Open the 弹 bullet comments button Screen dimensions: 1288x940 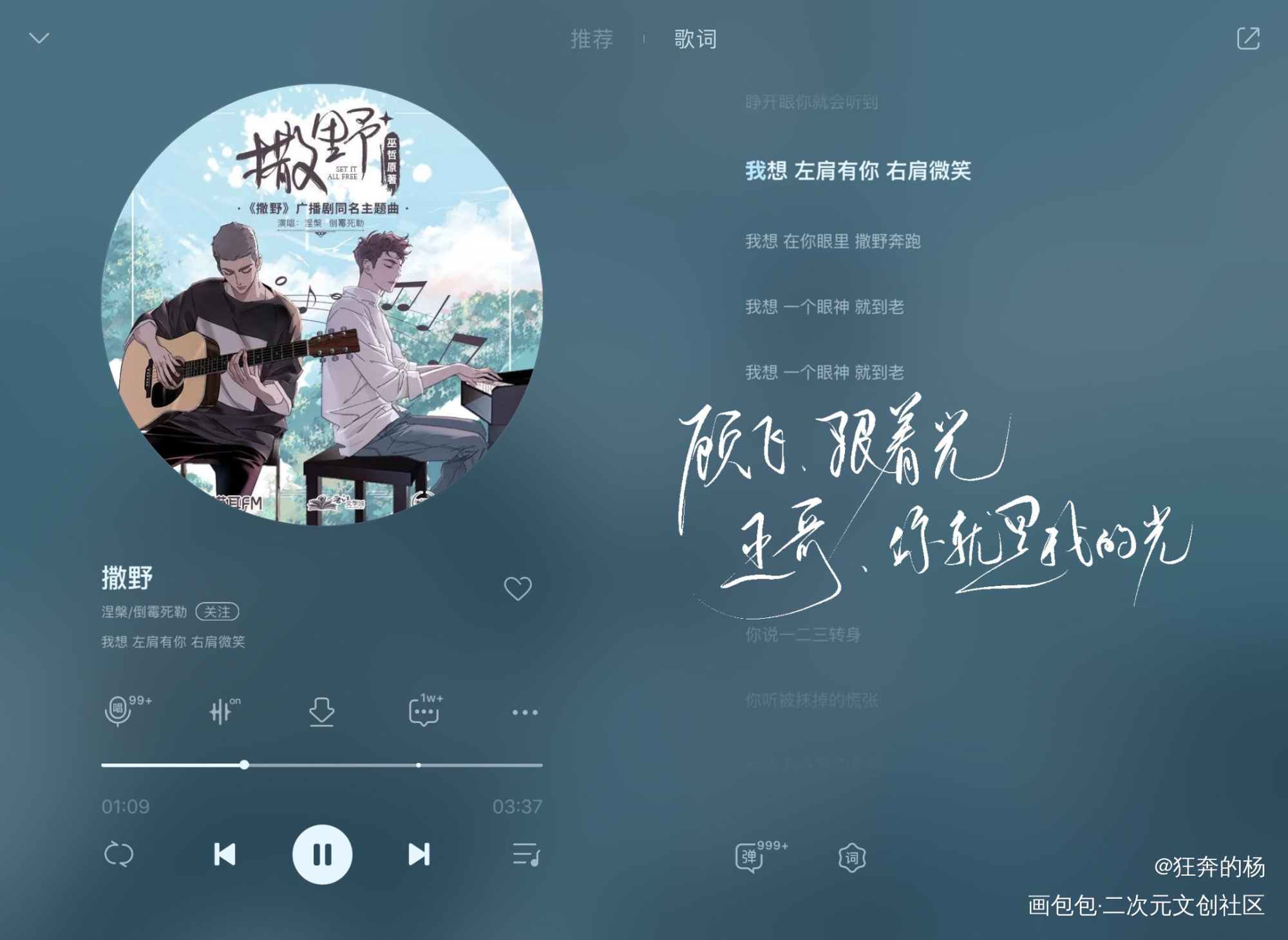[750, 857]
